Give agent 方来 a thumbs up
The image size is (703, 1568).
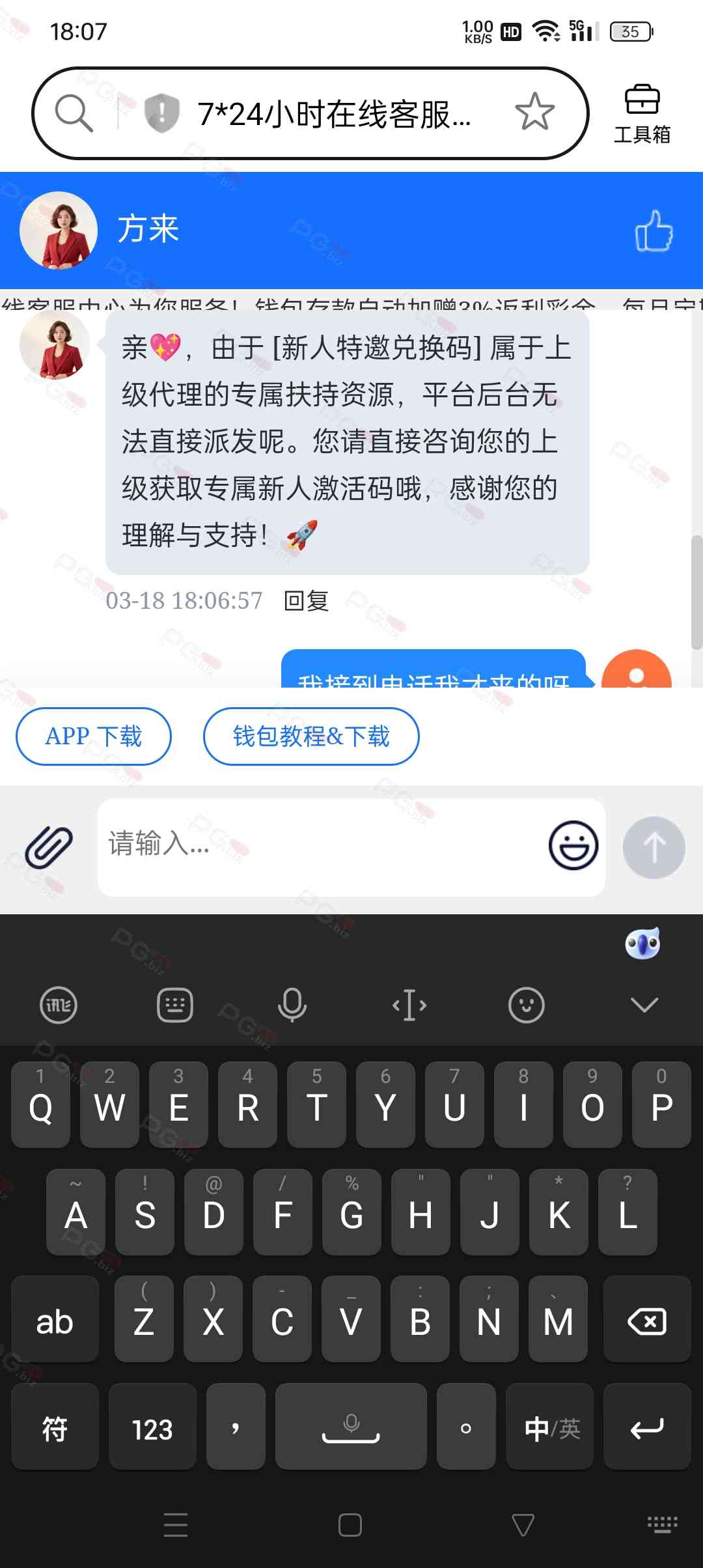[654, 231]
